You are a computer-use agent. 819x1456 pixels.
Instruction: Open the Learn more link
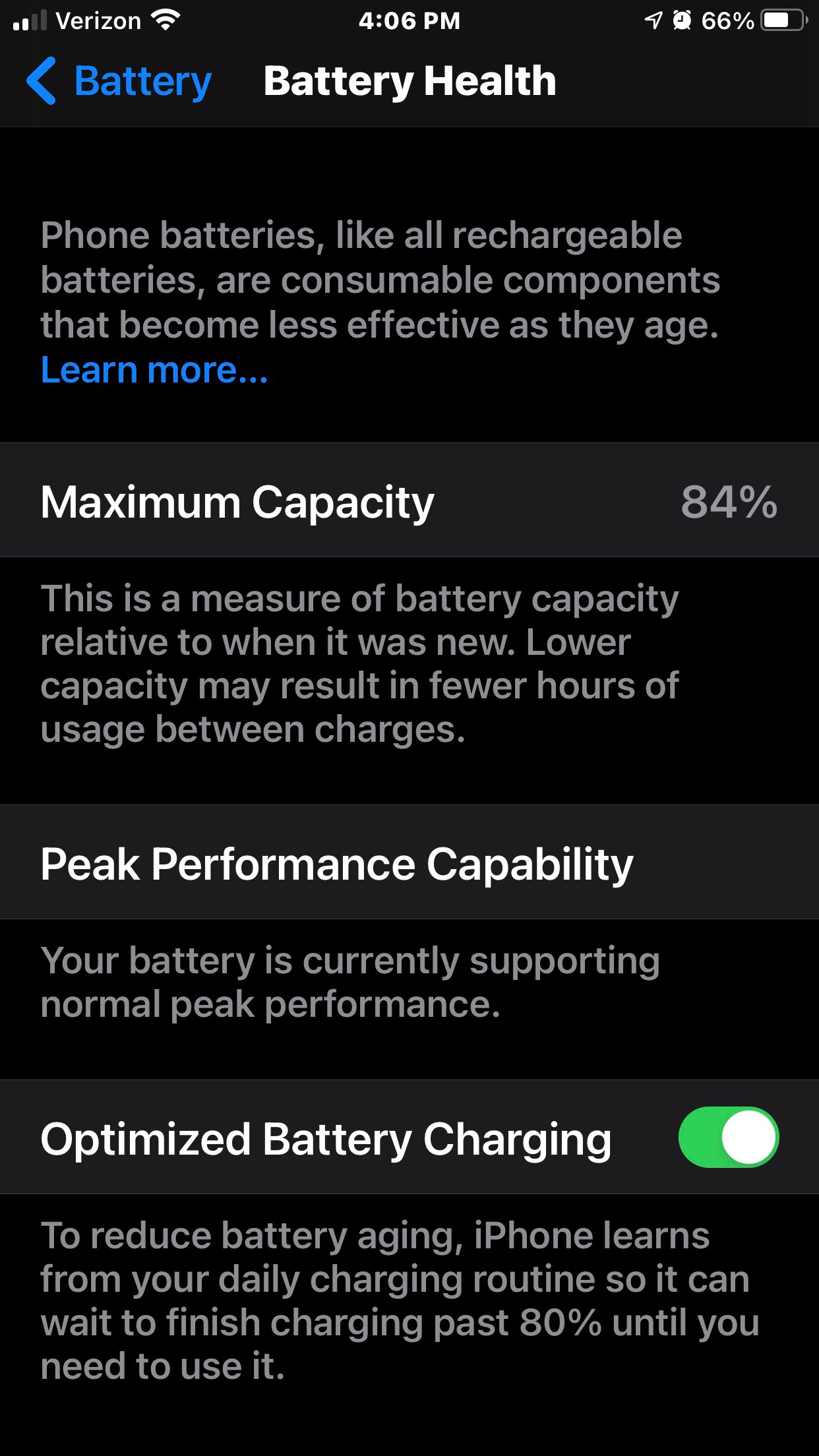pyautogui.click(x=154, y=370)
